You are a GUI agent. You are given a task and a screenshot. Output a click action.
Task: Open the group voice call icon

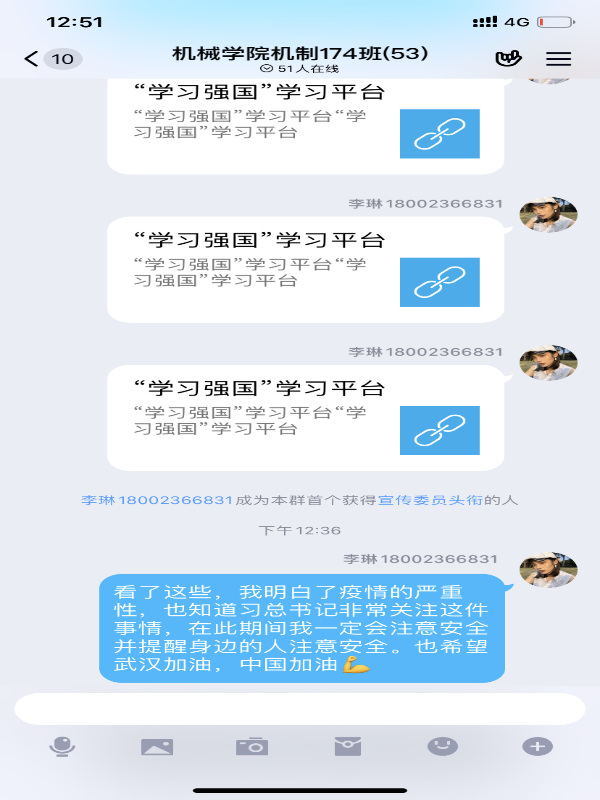point(508,58)
